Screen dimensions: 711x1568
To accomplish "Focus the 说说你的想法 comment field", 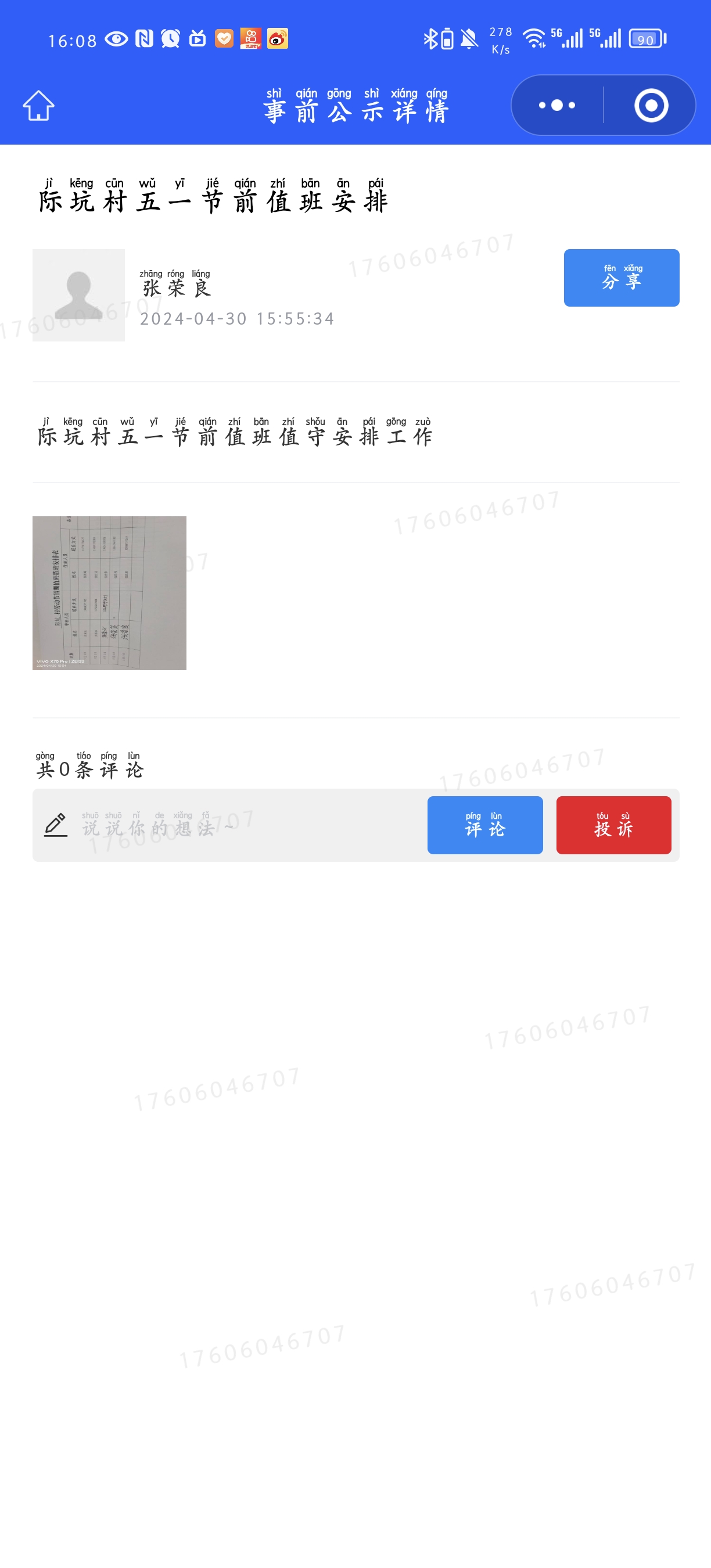I will (x=243, y=825).
